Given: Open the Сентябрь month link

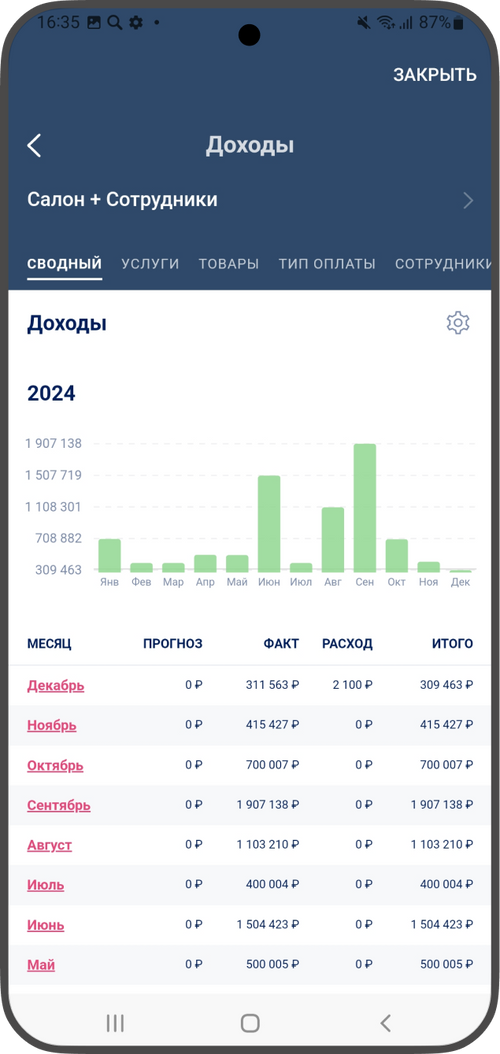Looking at the screenshot, I should pyautogui.click(x=59, y=805).
